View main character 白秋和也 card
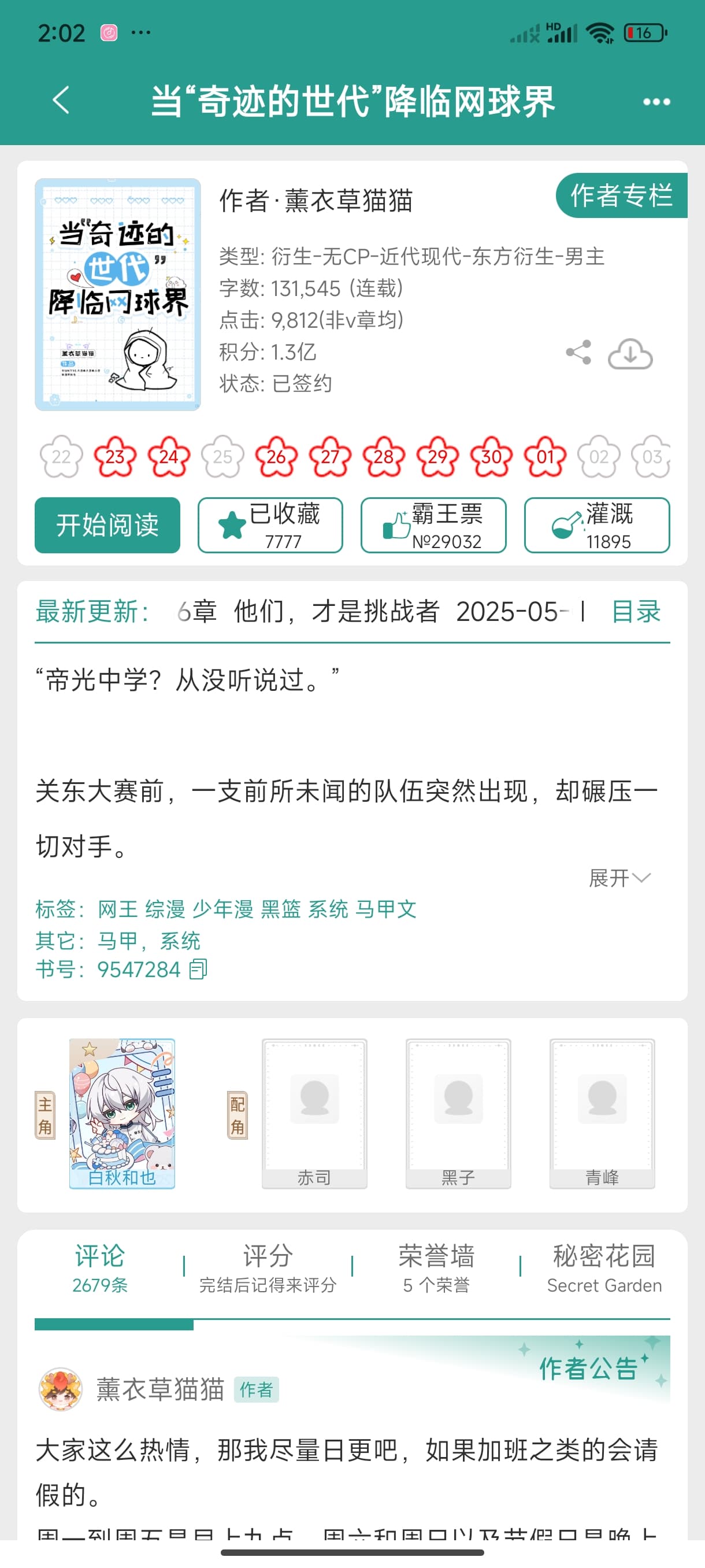The width and height of the screenshot is (705, 1568). click(122, 1114)
